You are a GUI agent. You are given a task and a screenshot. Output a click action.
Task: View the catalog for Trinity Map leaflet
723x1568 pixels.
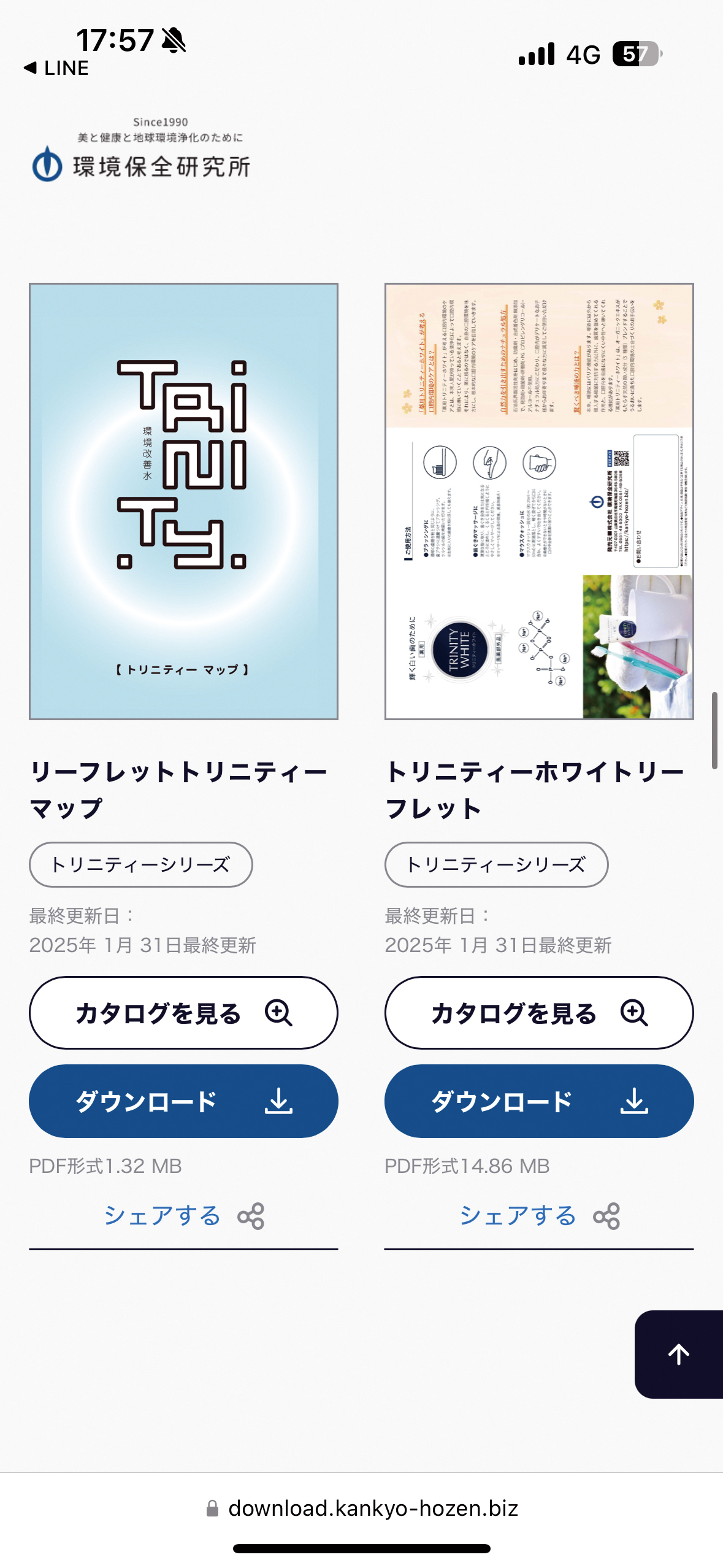coord(183,1013)
